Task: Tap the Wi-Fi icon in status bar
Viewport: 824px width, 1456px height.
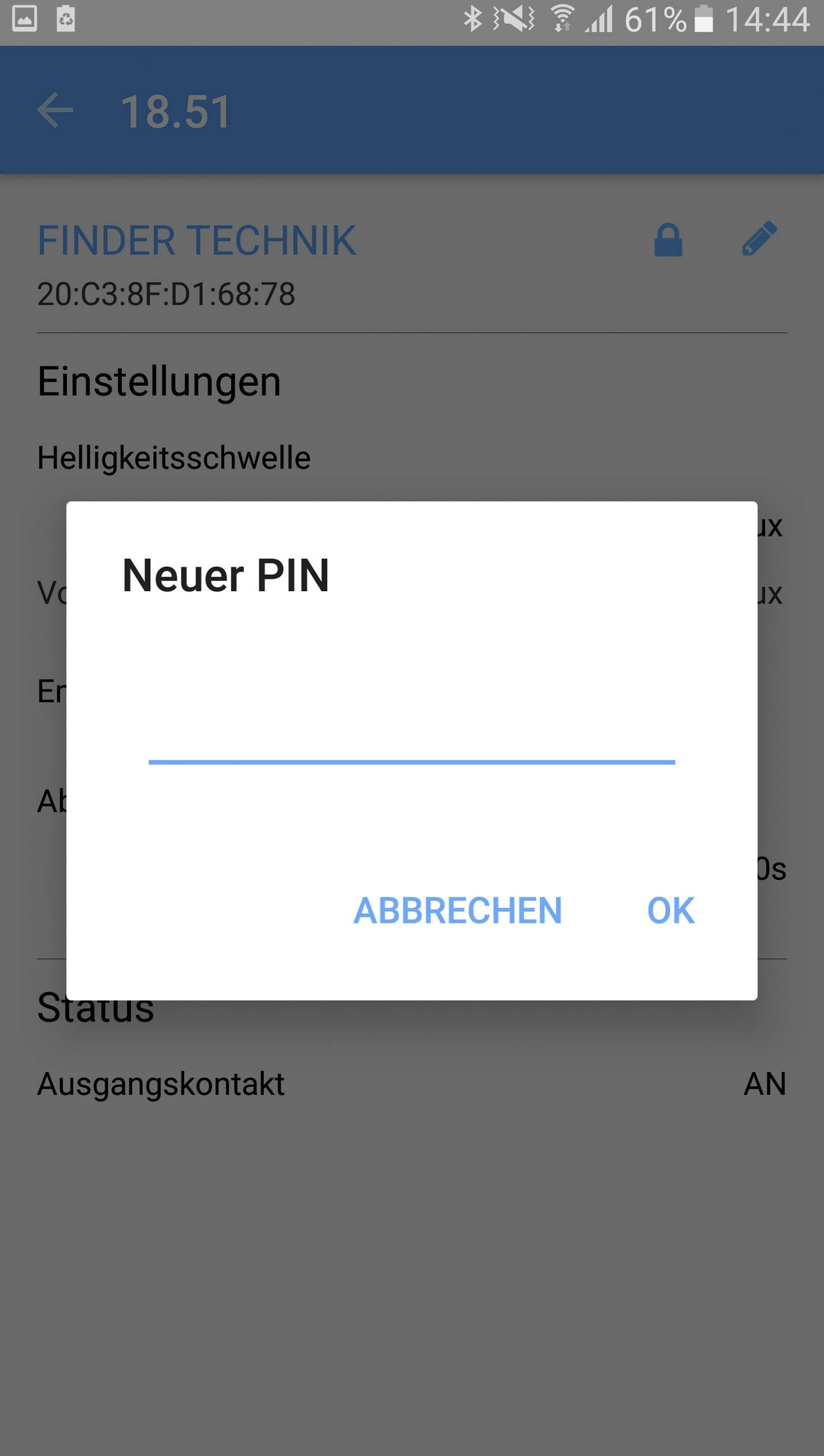Action: coord(563,17)
